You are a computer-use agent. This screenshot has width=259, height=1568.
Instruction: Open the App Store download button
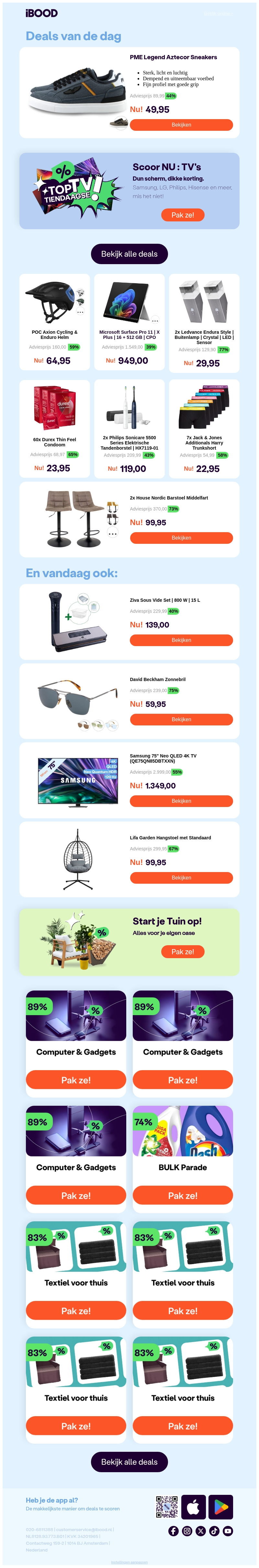point(193,1507)
